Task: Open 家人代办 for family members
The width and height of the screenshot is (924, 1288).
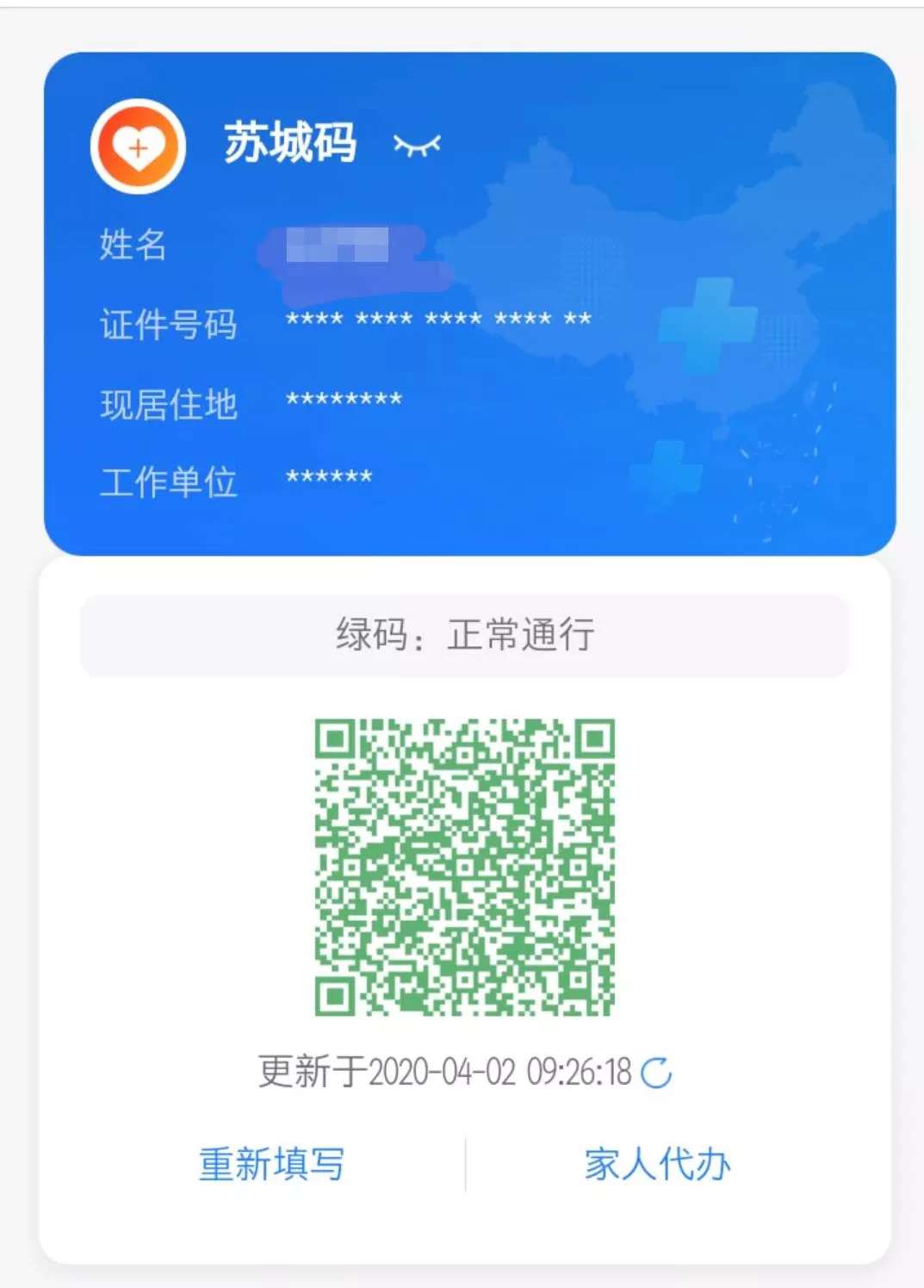Action: click(x=657, y=1164)
